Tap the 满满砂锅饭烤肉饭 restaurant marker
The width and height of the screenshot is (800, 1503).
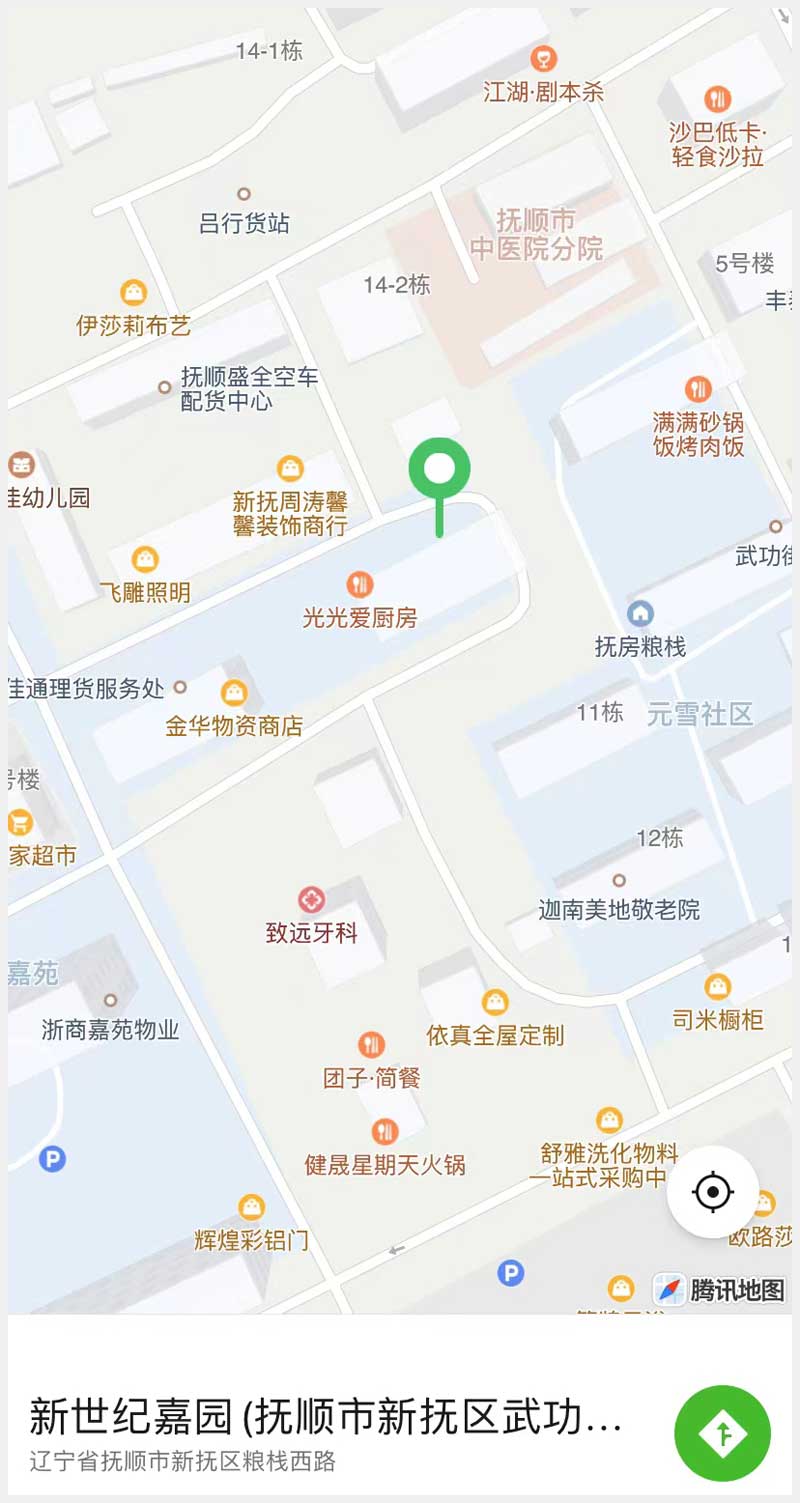coord(698,389)
